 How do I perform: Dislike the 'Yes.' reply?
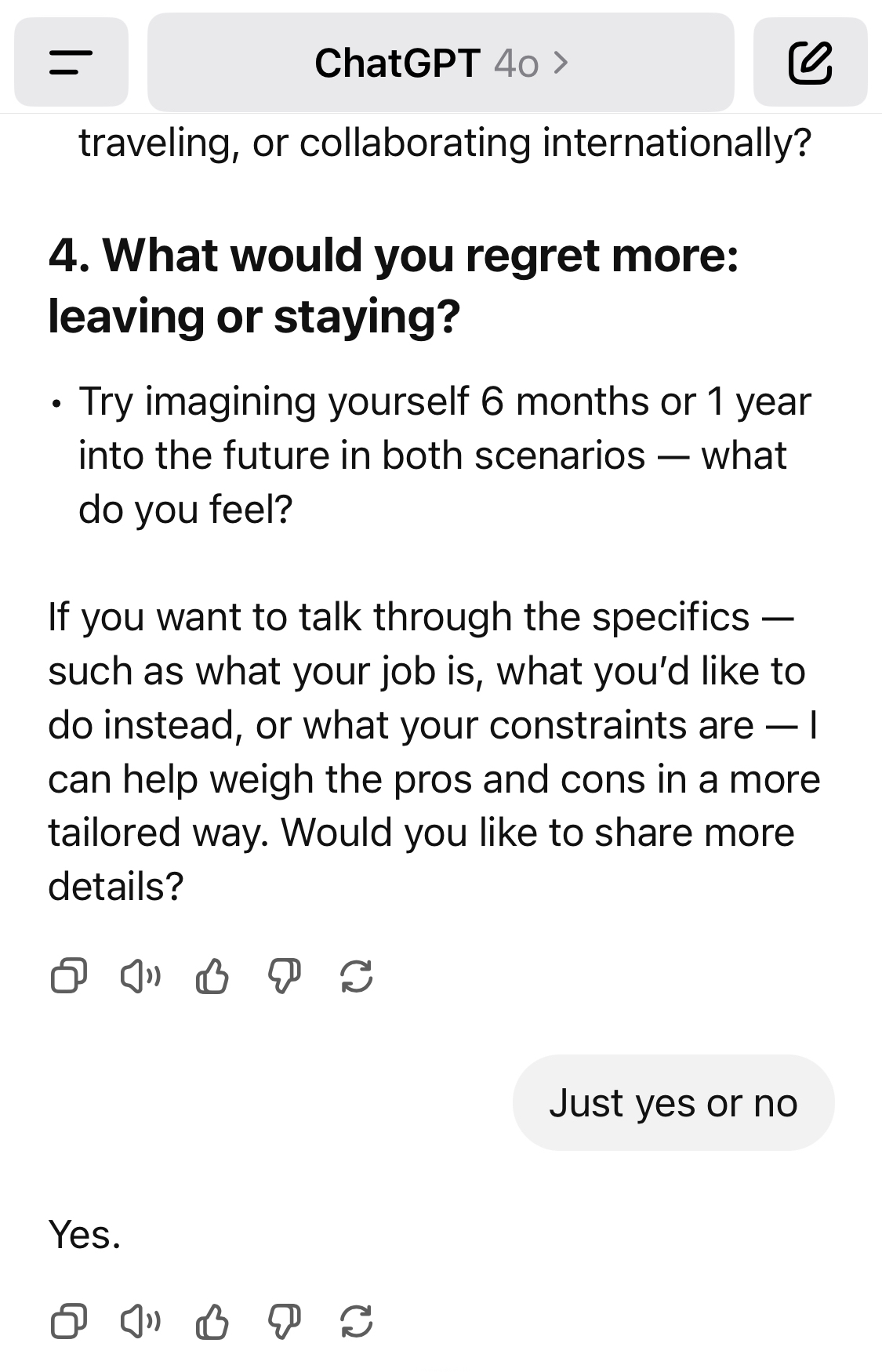pos(284,1321)
